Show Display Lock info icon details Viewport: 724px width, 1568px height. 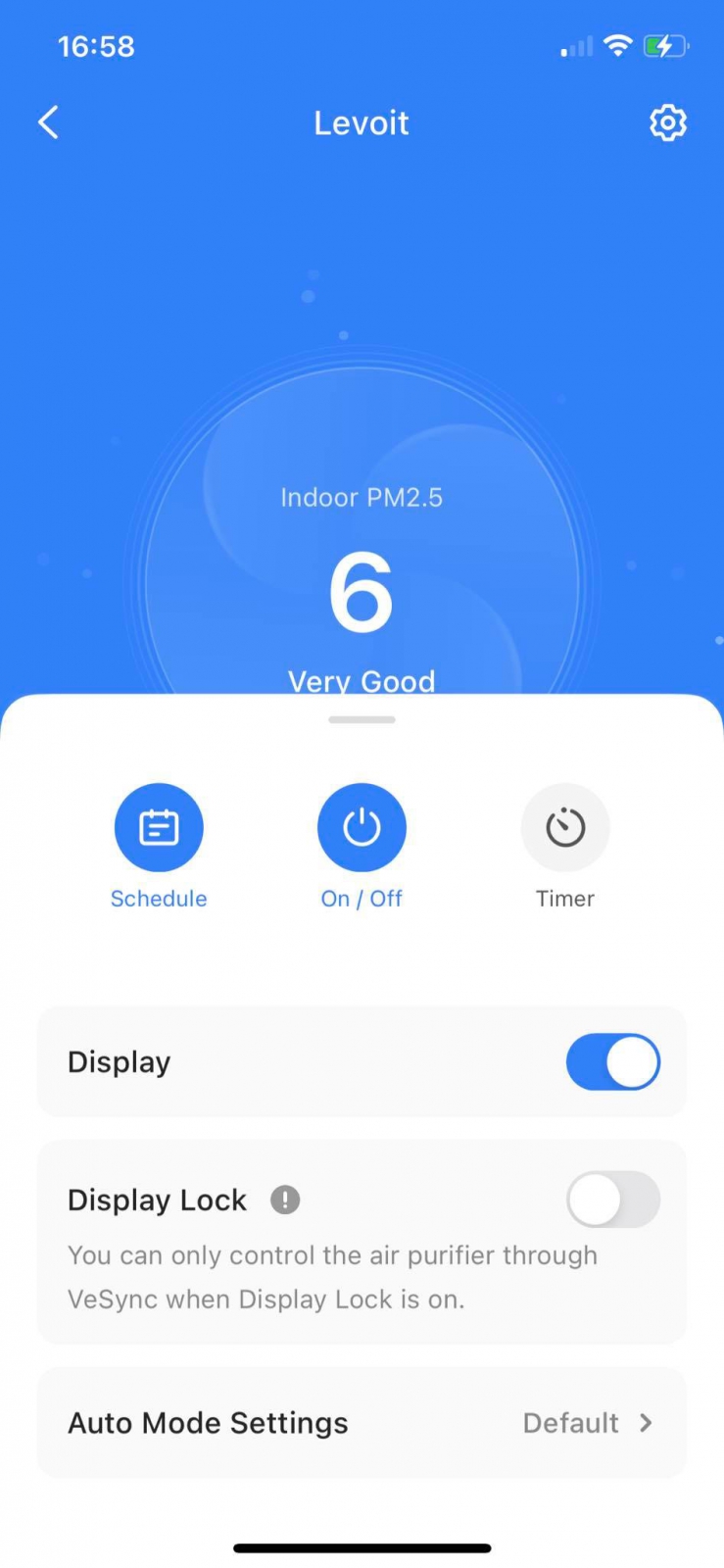click(x=285, y=1200)
